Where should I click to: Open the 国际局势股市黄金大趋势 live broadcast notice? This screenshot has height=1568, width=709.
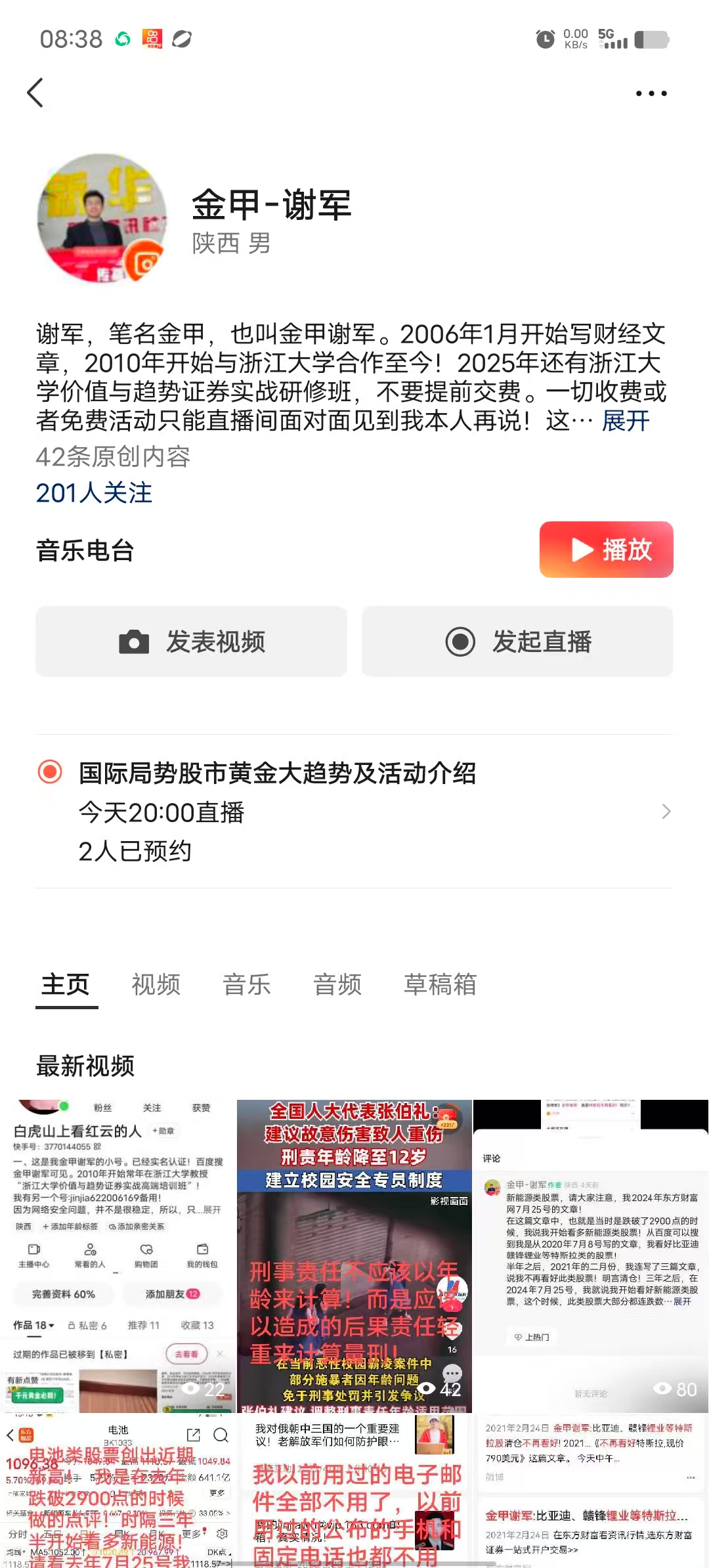pyautogui.click(x=354, y=812)
